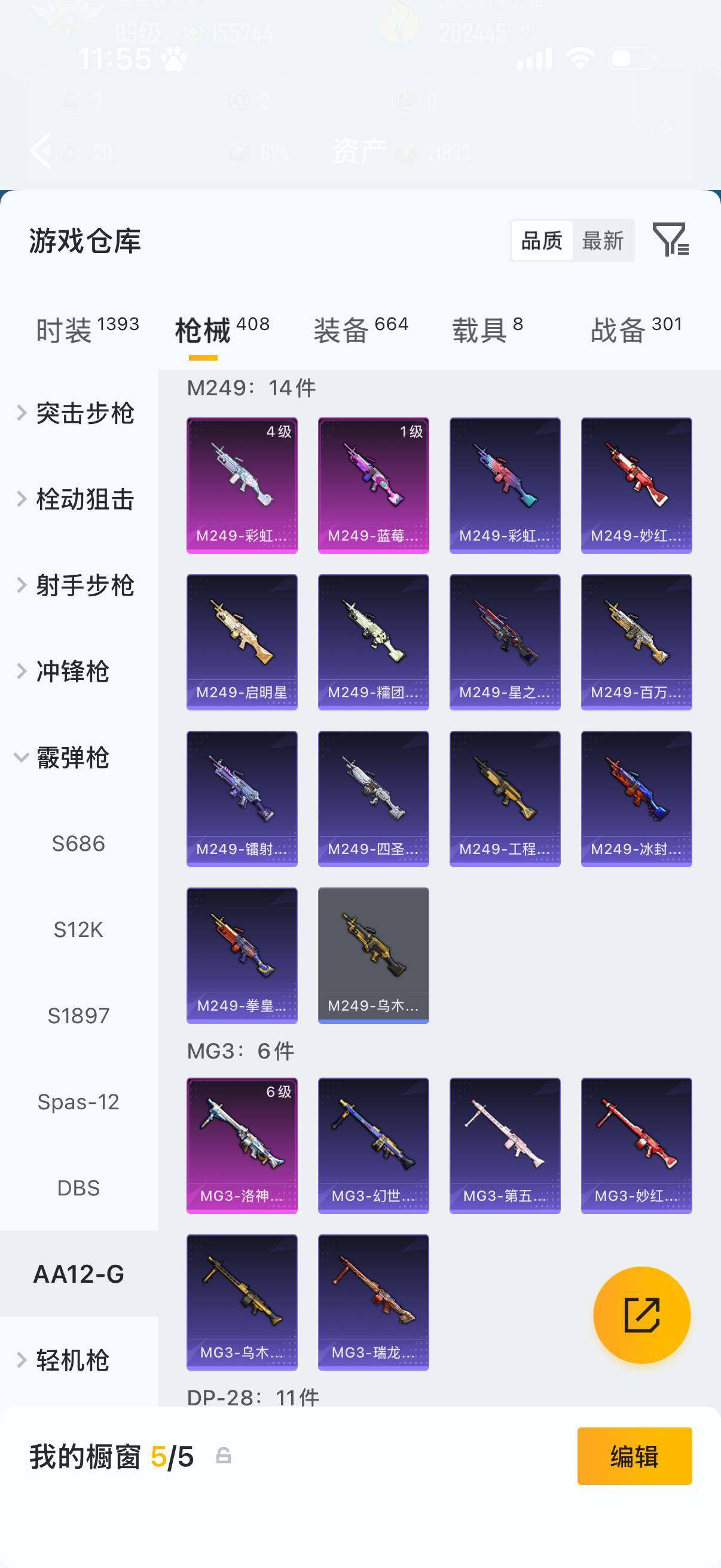
Task: Edit my showcase with 编辑 button
Action: click(634, 1456)
